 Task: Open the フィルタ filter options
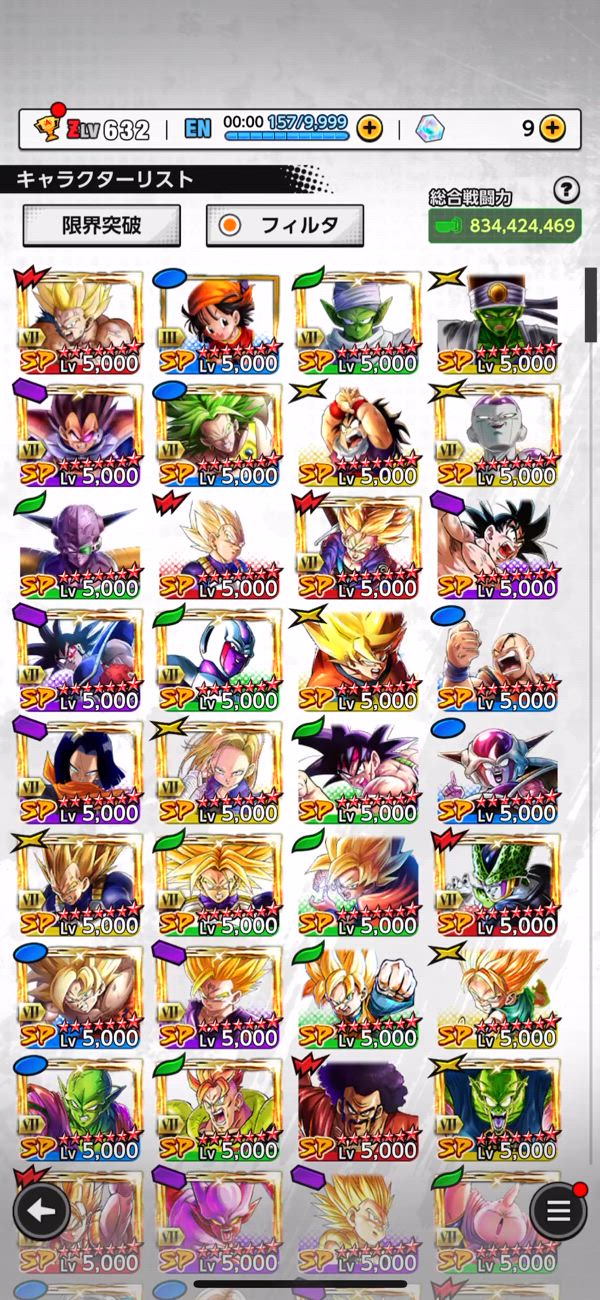pyautogui.click(x=285, y=225)
